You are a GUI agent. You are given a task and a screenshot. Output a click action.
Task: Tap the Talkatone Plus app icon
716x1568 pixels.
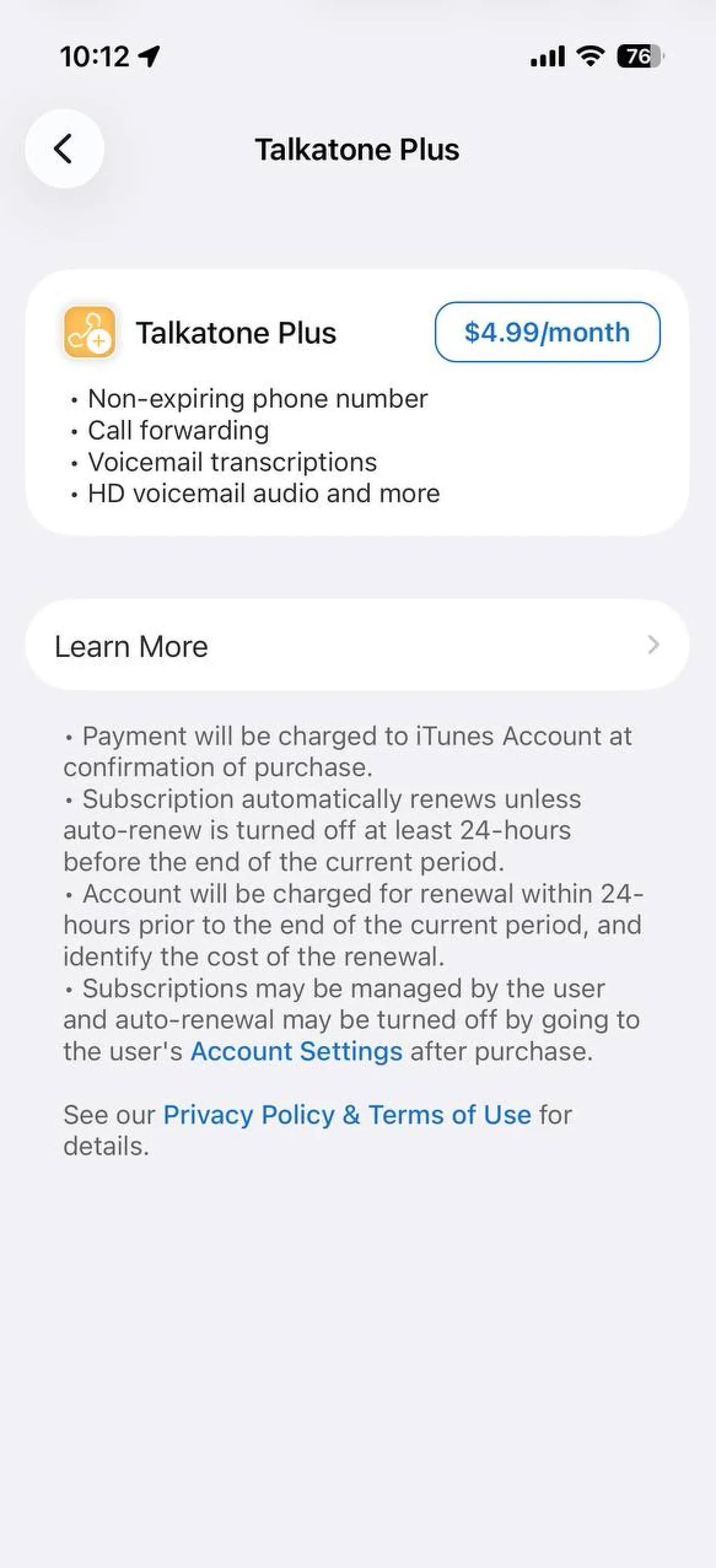tap(90, 333)
